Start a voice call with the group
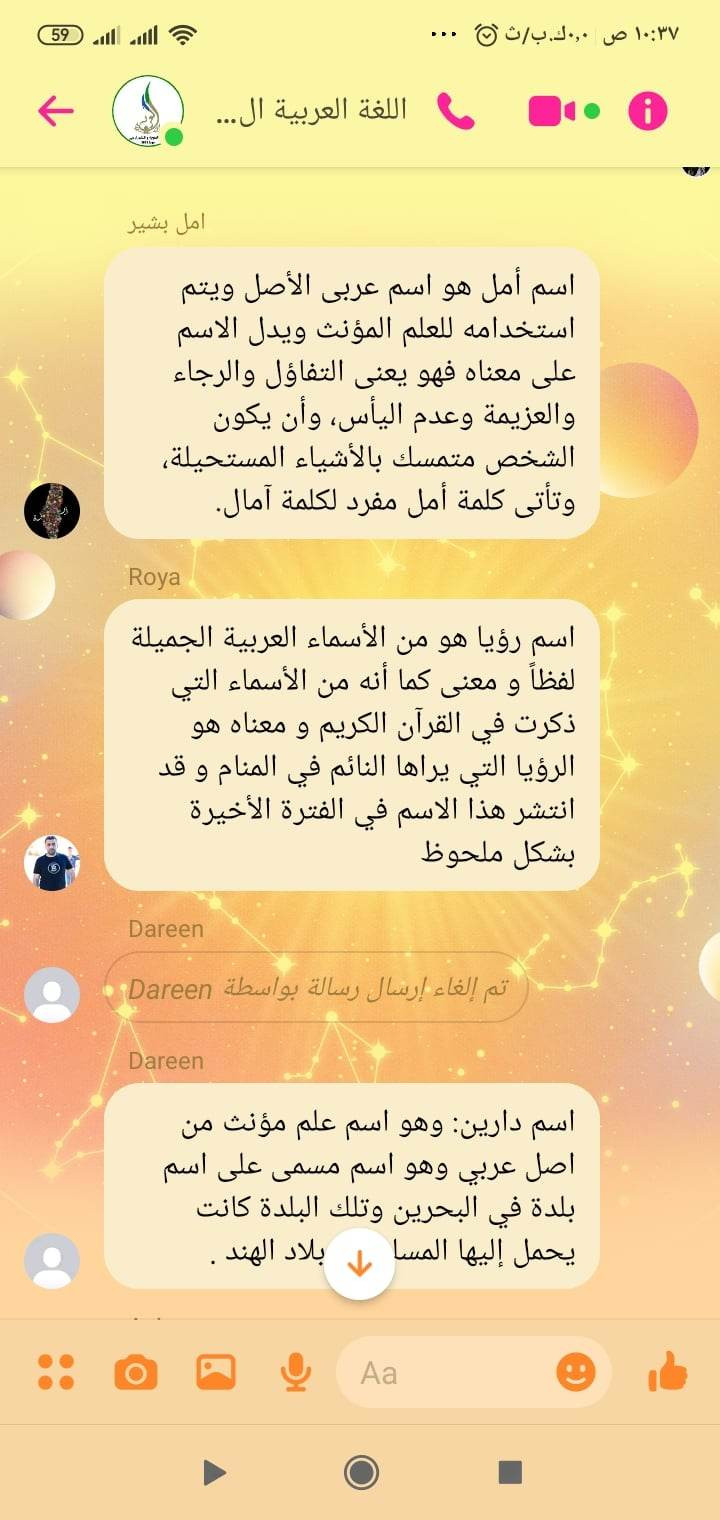 456,111
